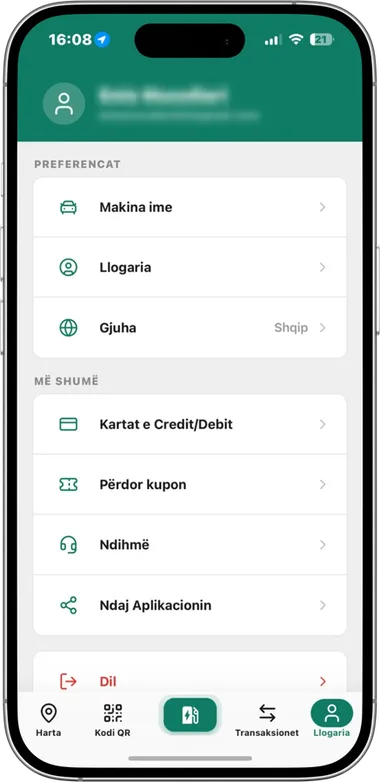
Task: Open the Ndihmë help row
Action: click(x=190, y=545)
